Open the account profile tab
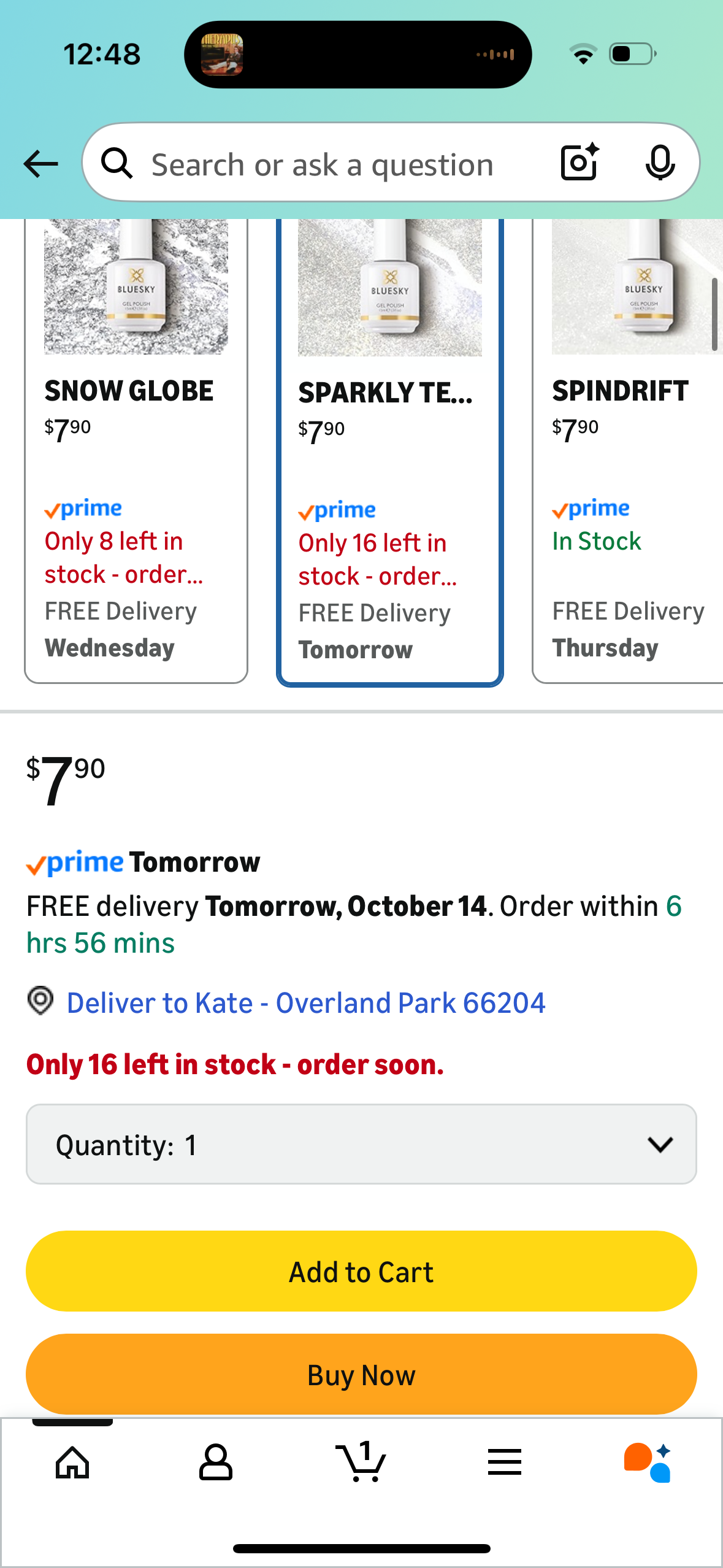The height and width of the screenshot is (1568, 723). click(x=216, y=1463)
